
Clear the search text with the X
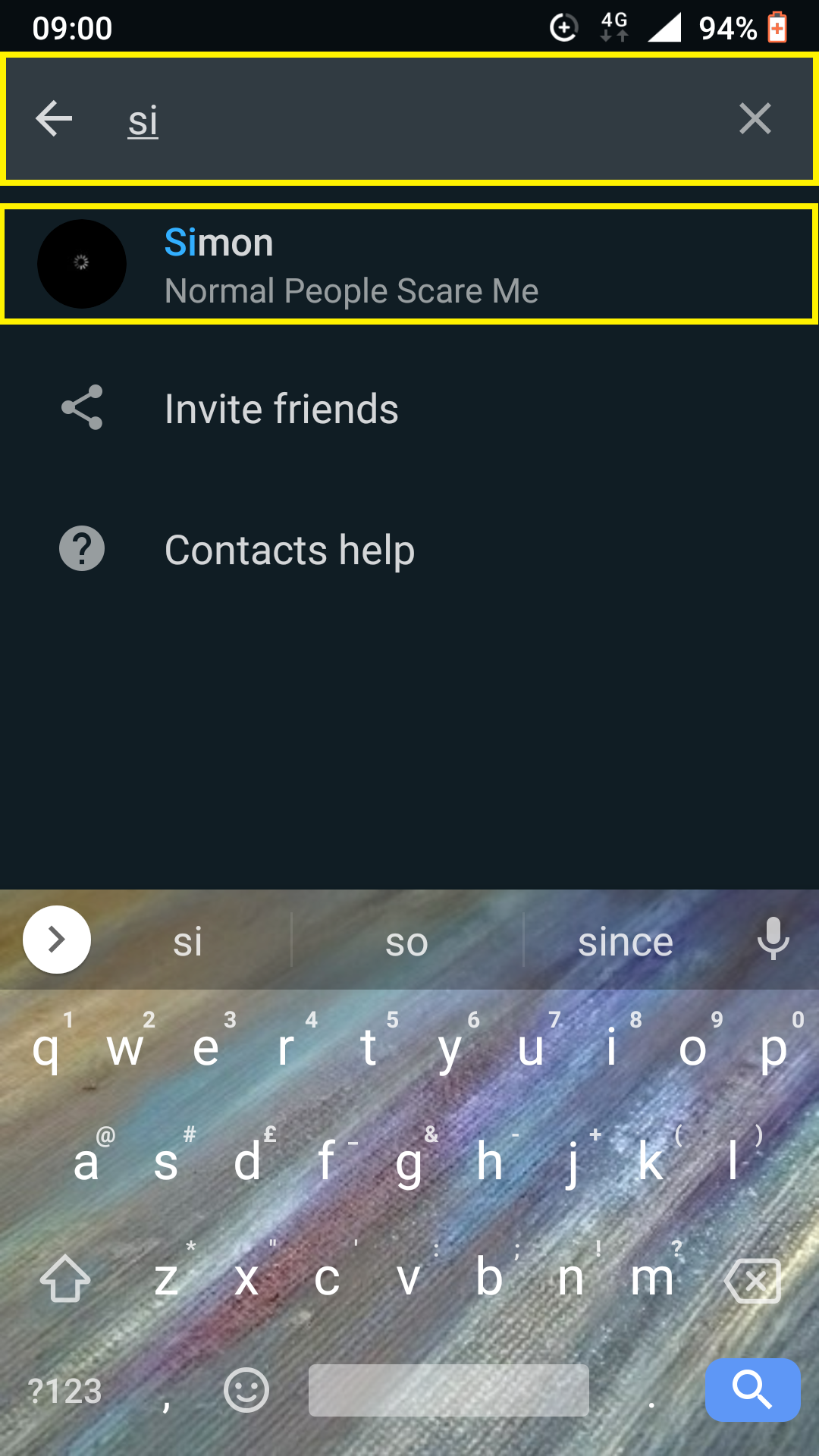click(x=755, y=119)
